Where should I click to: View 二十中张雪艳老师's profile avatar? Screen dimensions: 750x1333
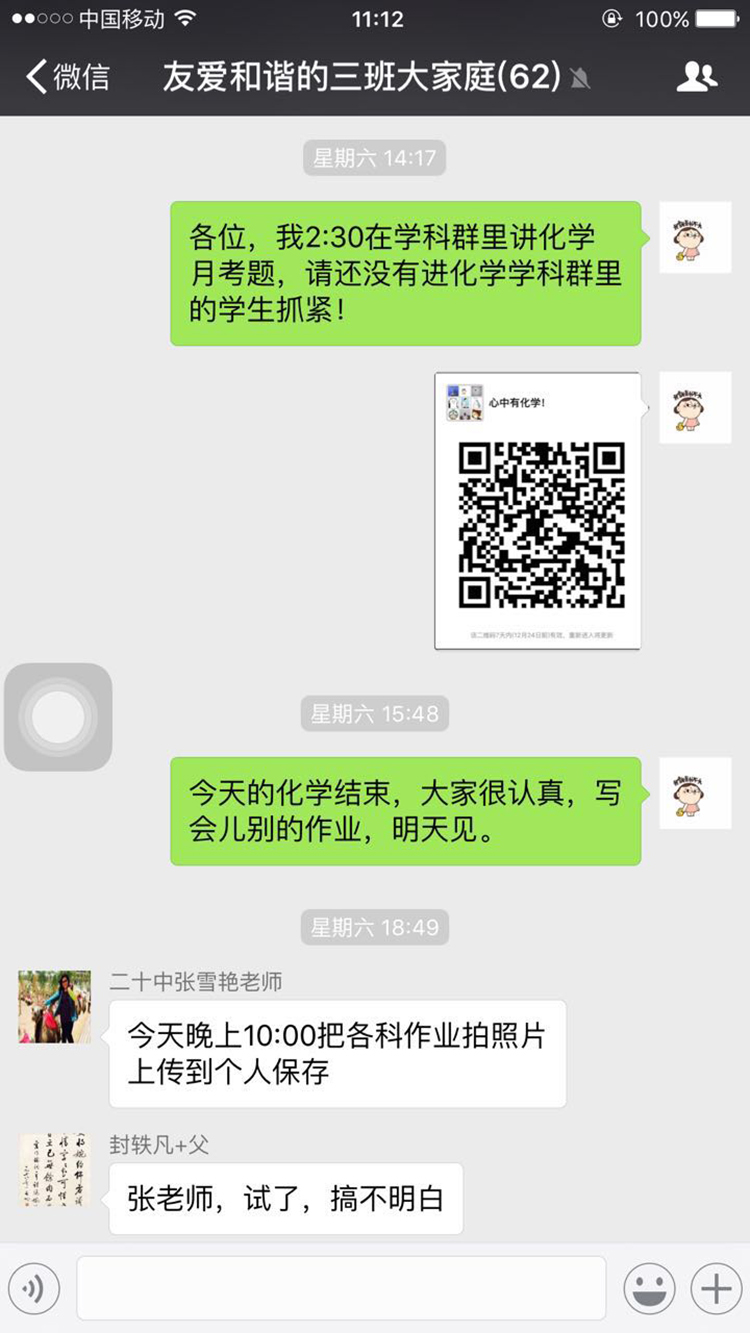pos(55,1006)
